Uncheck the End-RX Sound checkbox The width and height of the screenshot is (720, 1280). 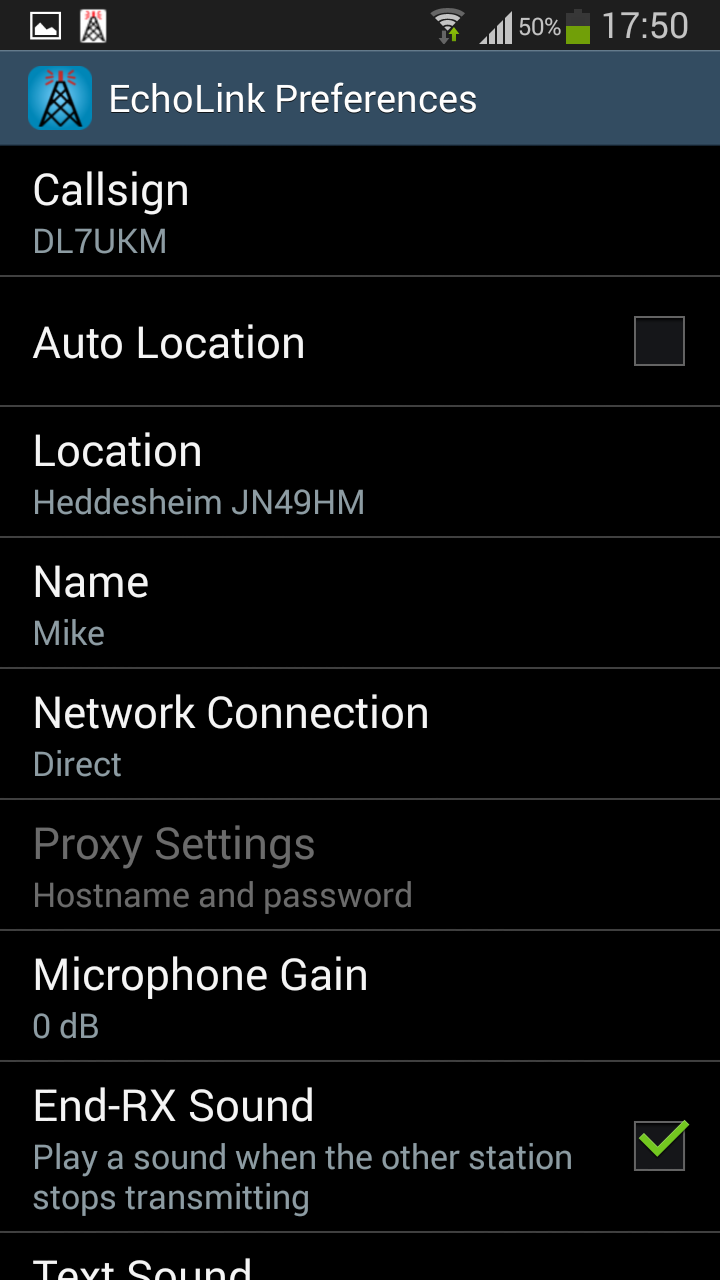tap(660, 1145)
